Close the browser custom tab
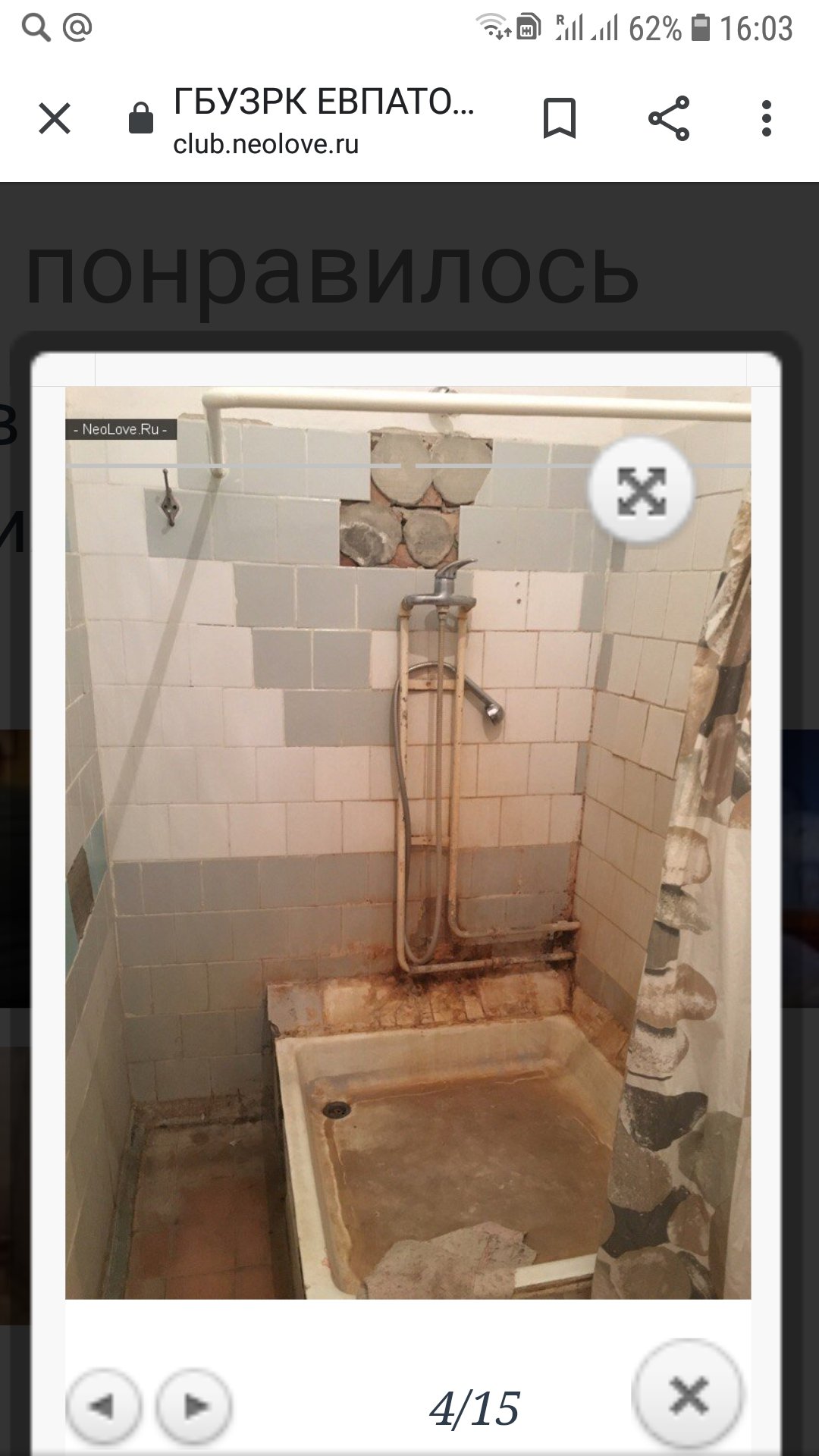The height and width of the screenshot is (1456, 819). pyautogui.click(x=55, y=119)
